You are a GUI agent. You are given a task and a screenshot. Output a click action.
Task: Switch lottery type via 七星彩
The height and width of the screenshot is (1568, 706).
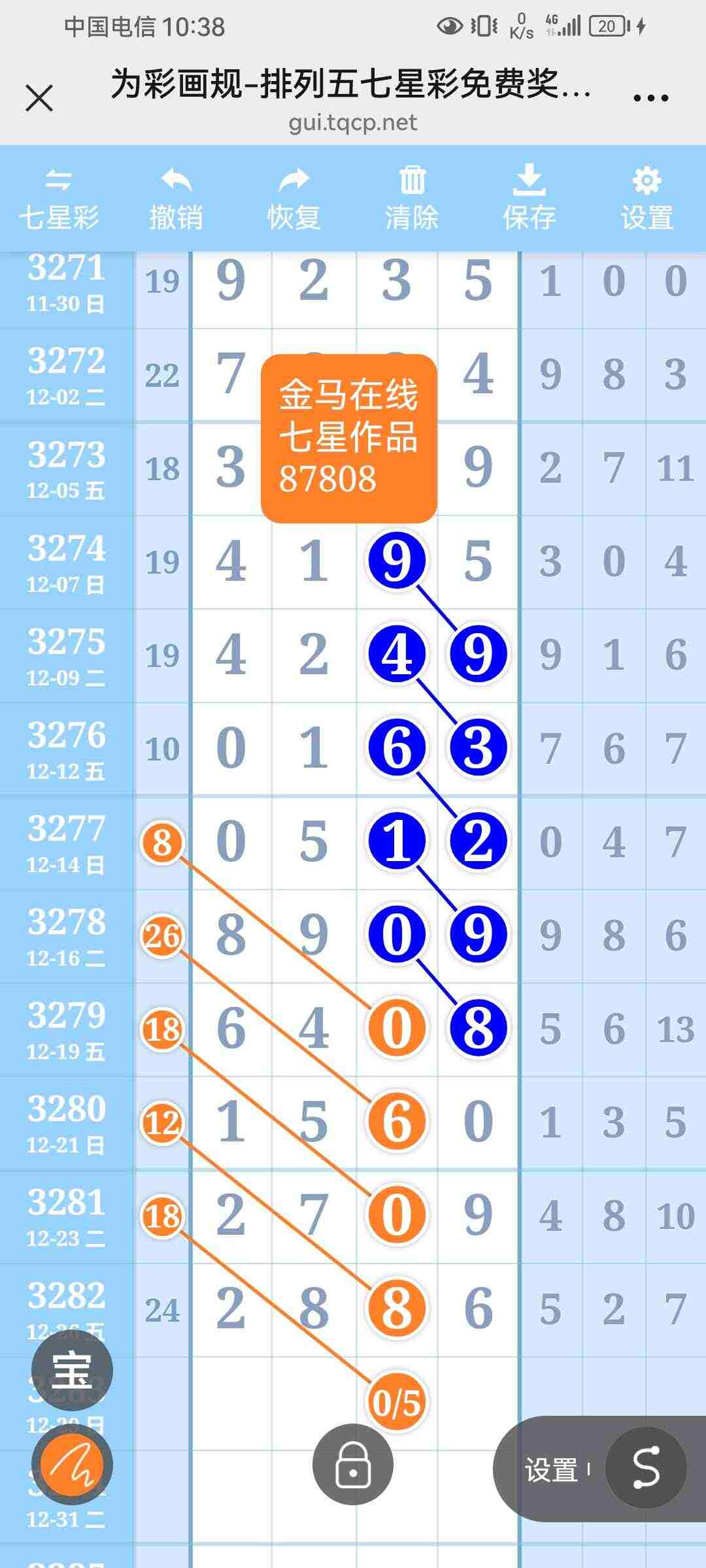pos(59,199)
